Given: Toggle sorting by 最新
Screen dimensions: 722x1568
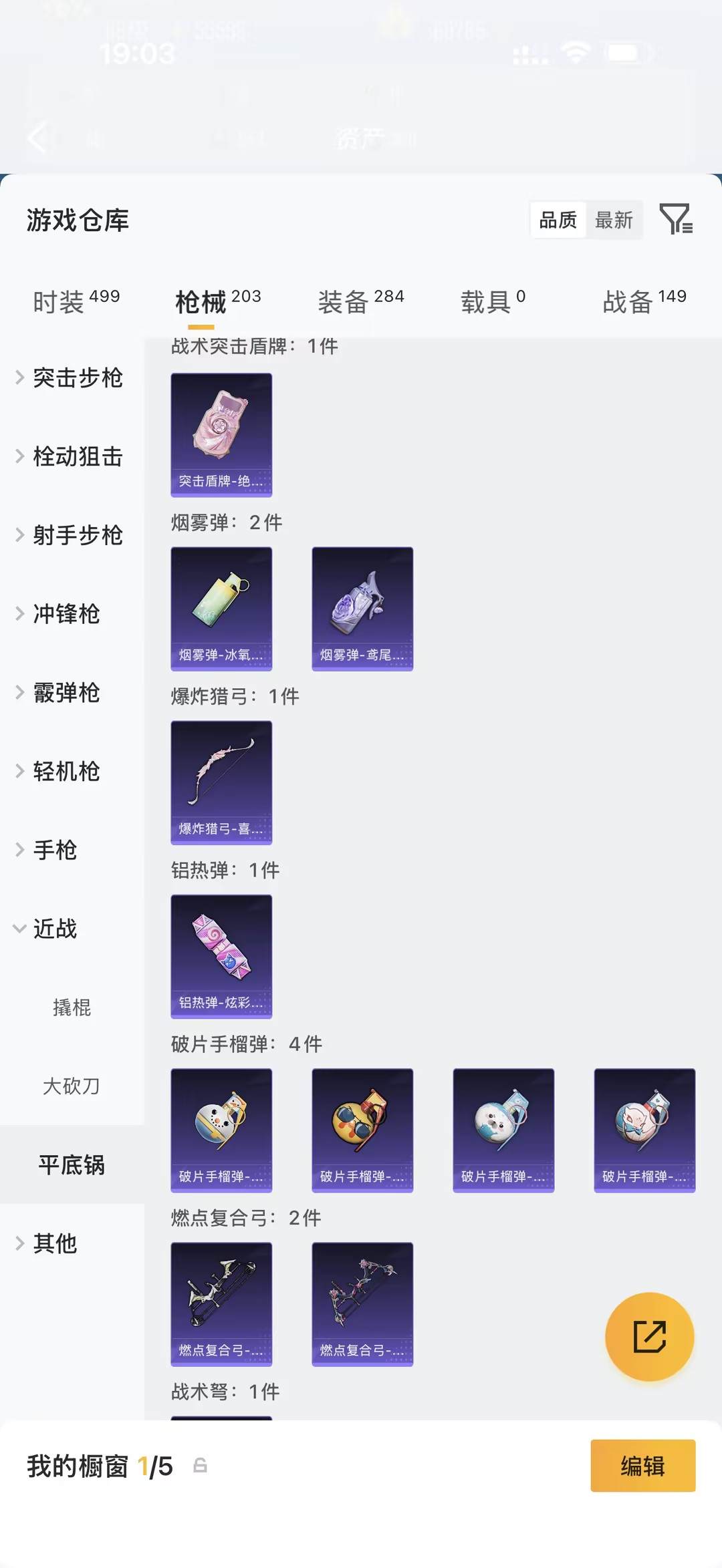Looking at the screenshot, I should [x=615, y=220].
